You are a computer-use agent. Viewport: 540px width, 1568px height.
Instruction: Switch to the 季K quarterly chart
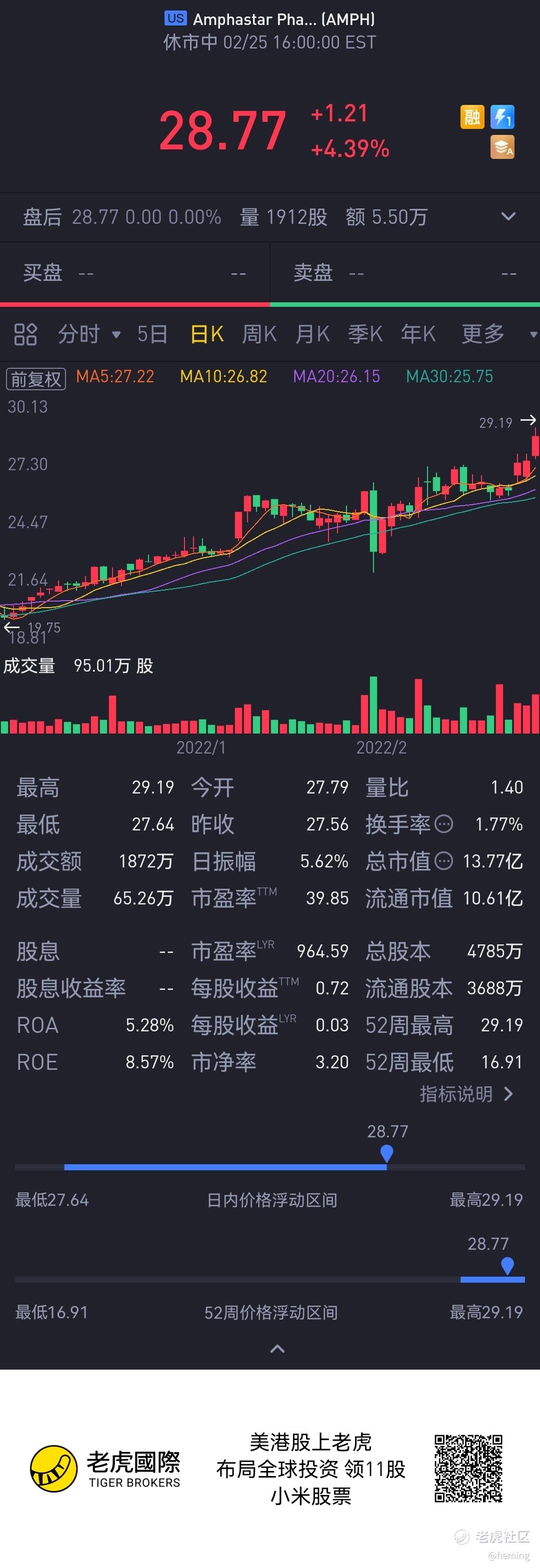pyautogui.click(x=365, y=334)
